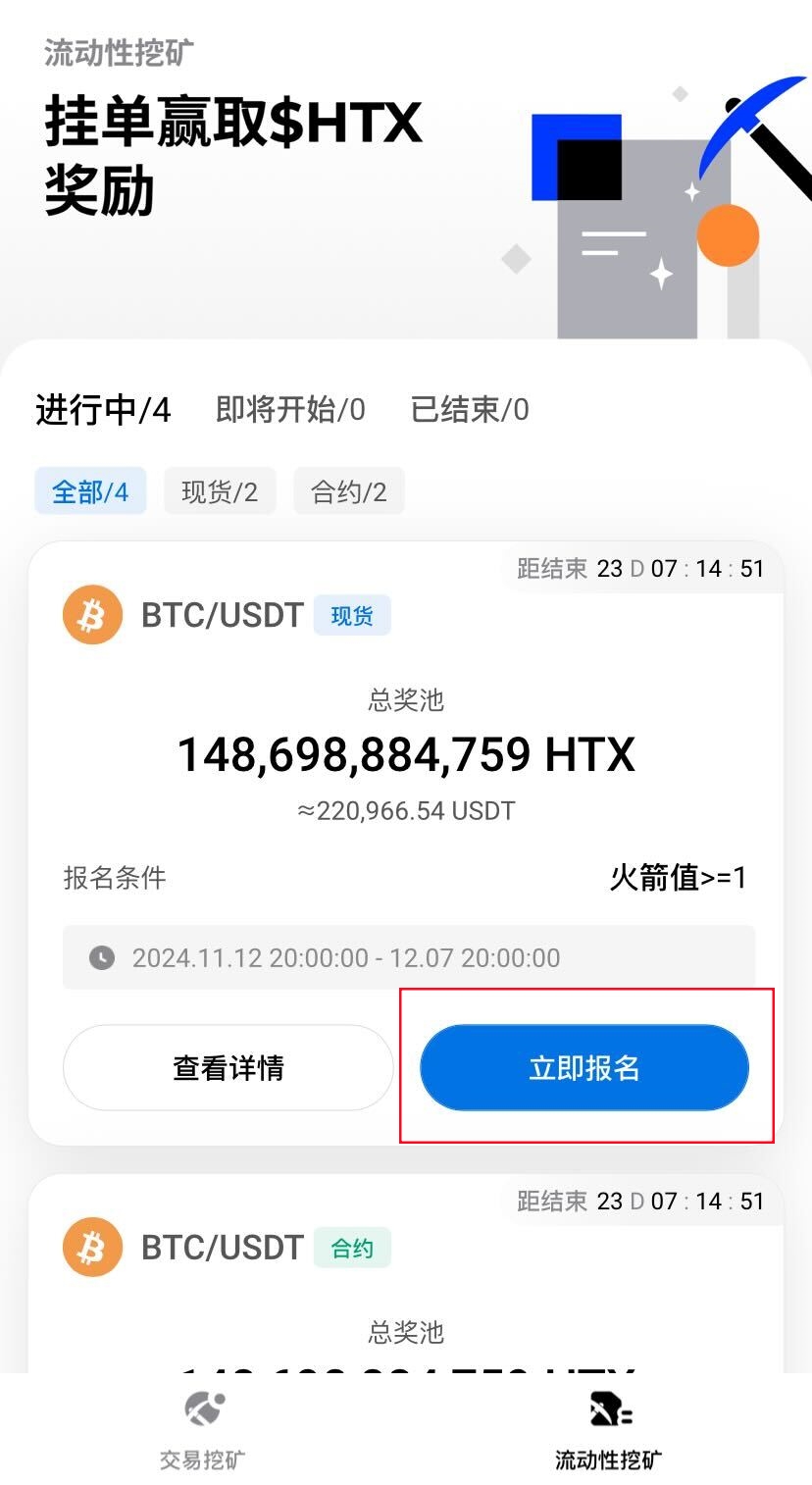Select the 全部/4 filter chip
812x1485 pixels.
(90, 491)
